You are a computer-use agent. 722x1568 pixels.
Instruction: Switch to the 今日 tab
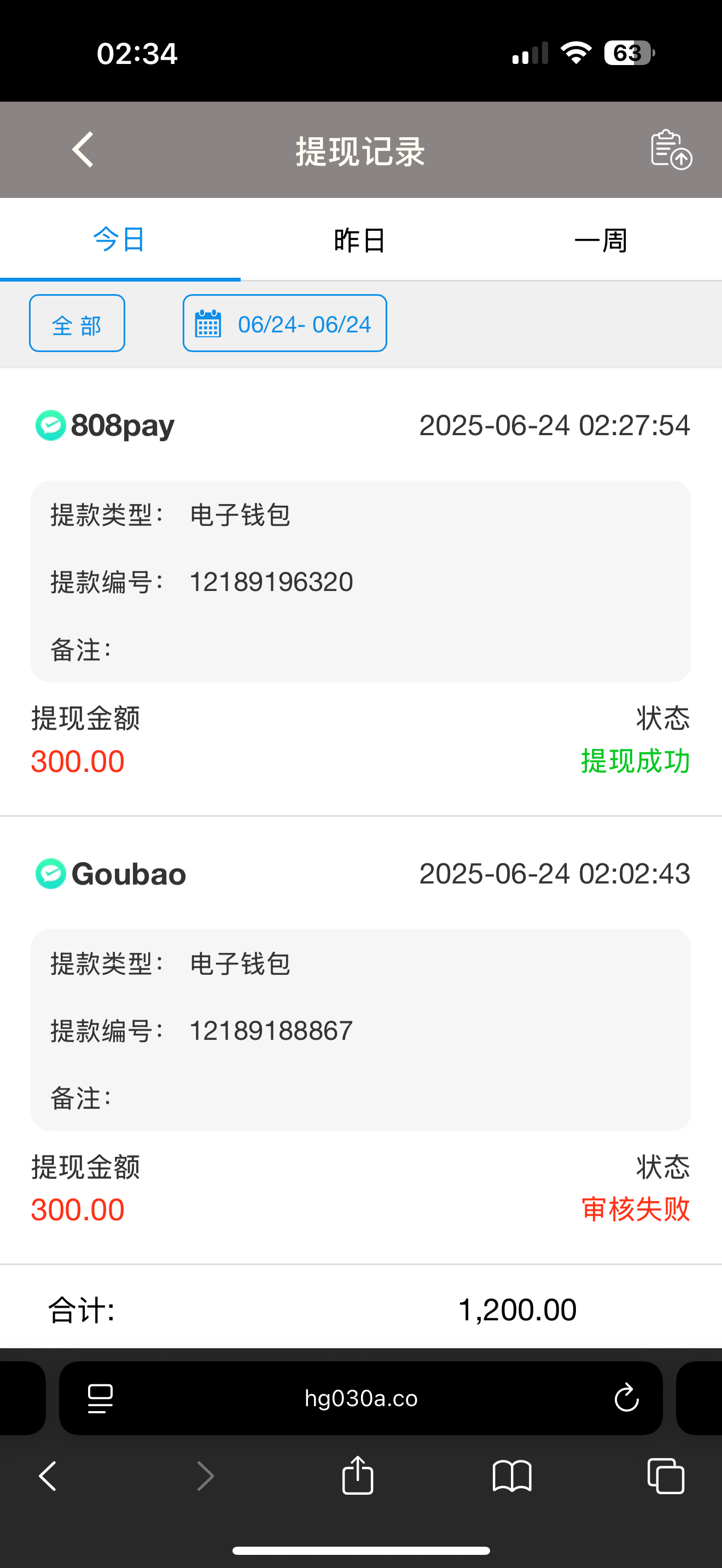click(x=119, y=239)
